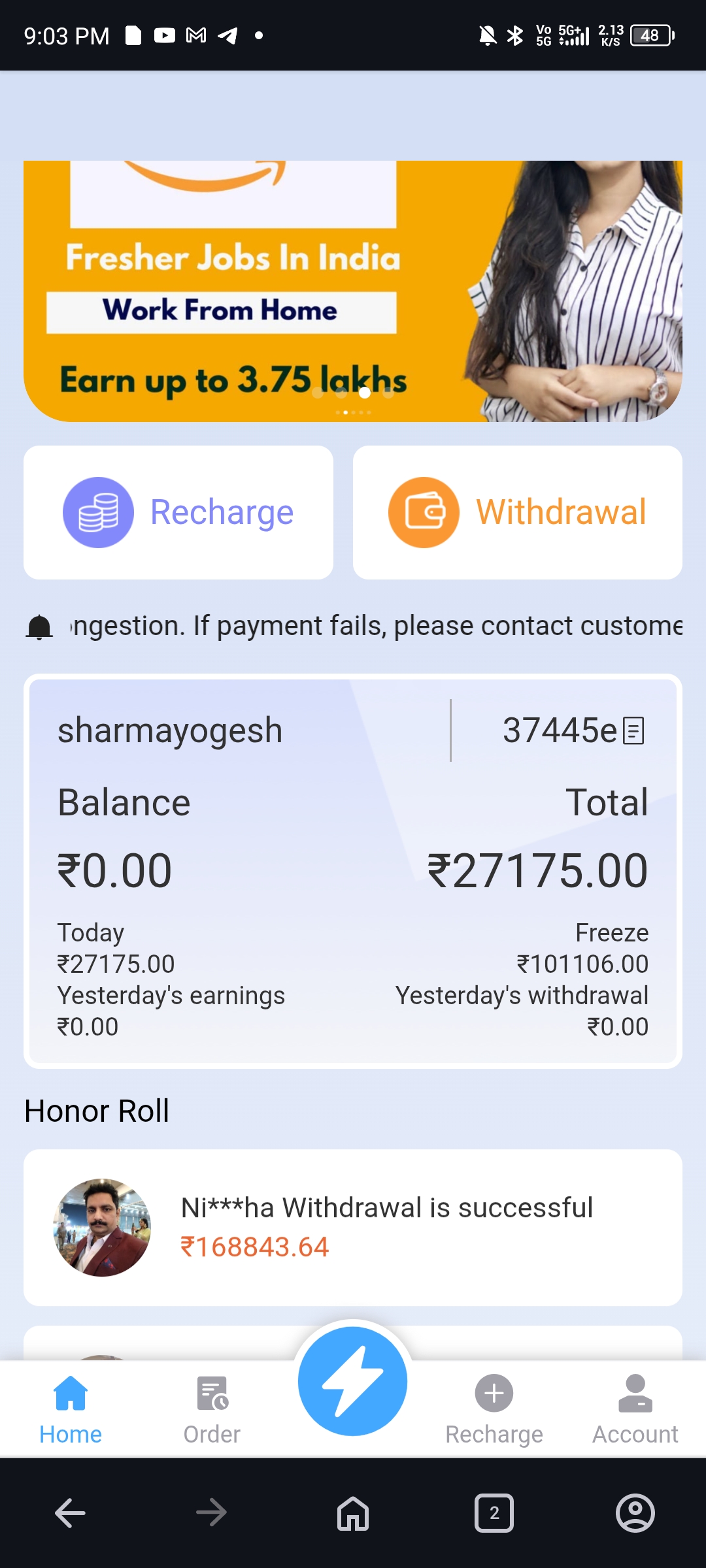Open the Account tab
Screen dimensions: 706x1568
point(635,1409)
